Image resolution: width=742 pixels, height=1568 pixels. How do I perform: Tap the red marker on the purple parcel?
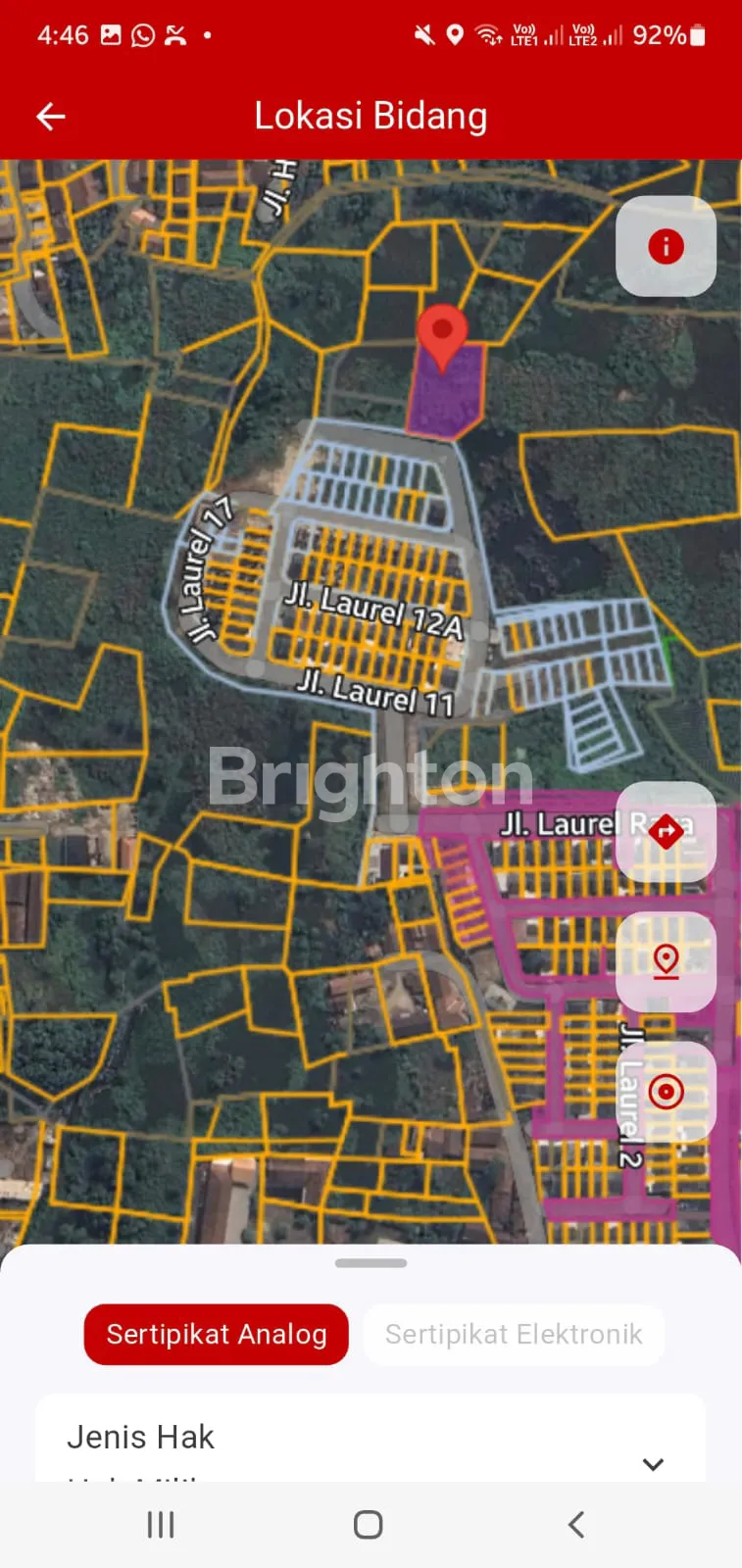pos(442,335)
